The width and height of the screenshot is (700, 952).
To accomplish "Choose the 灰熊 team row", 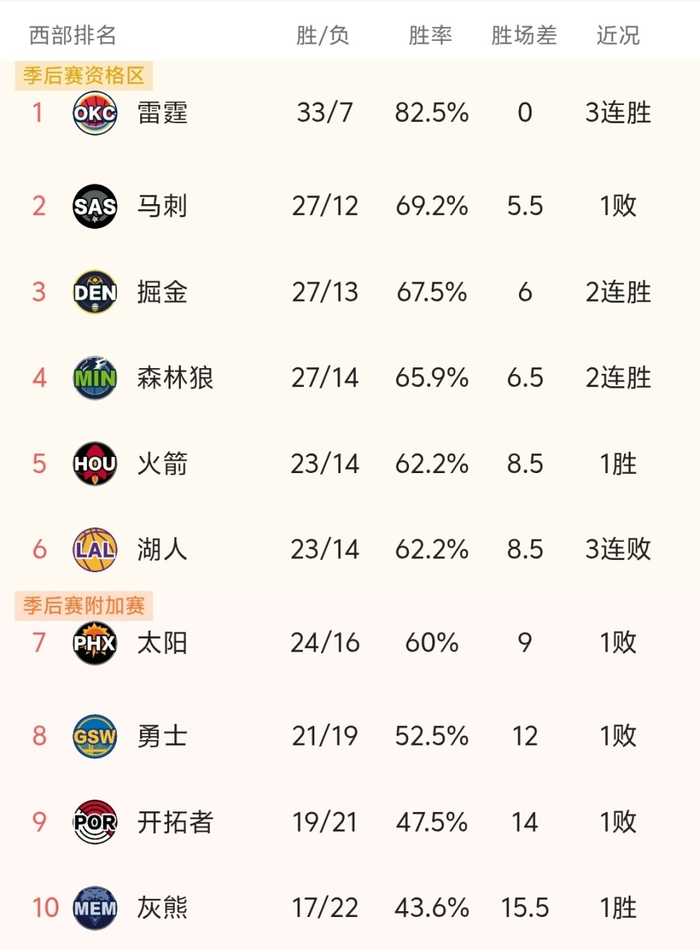I will click(162, 908).
